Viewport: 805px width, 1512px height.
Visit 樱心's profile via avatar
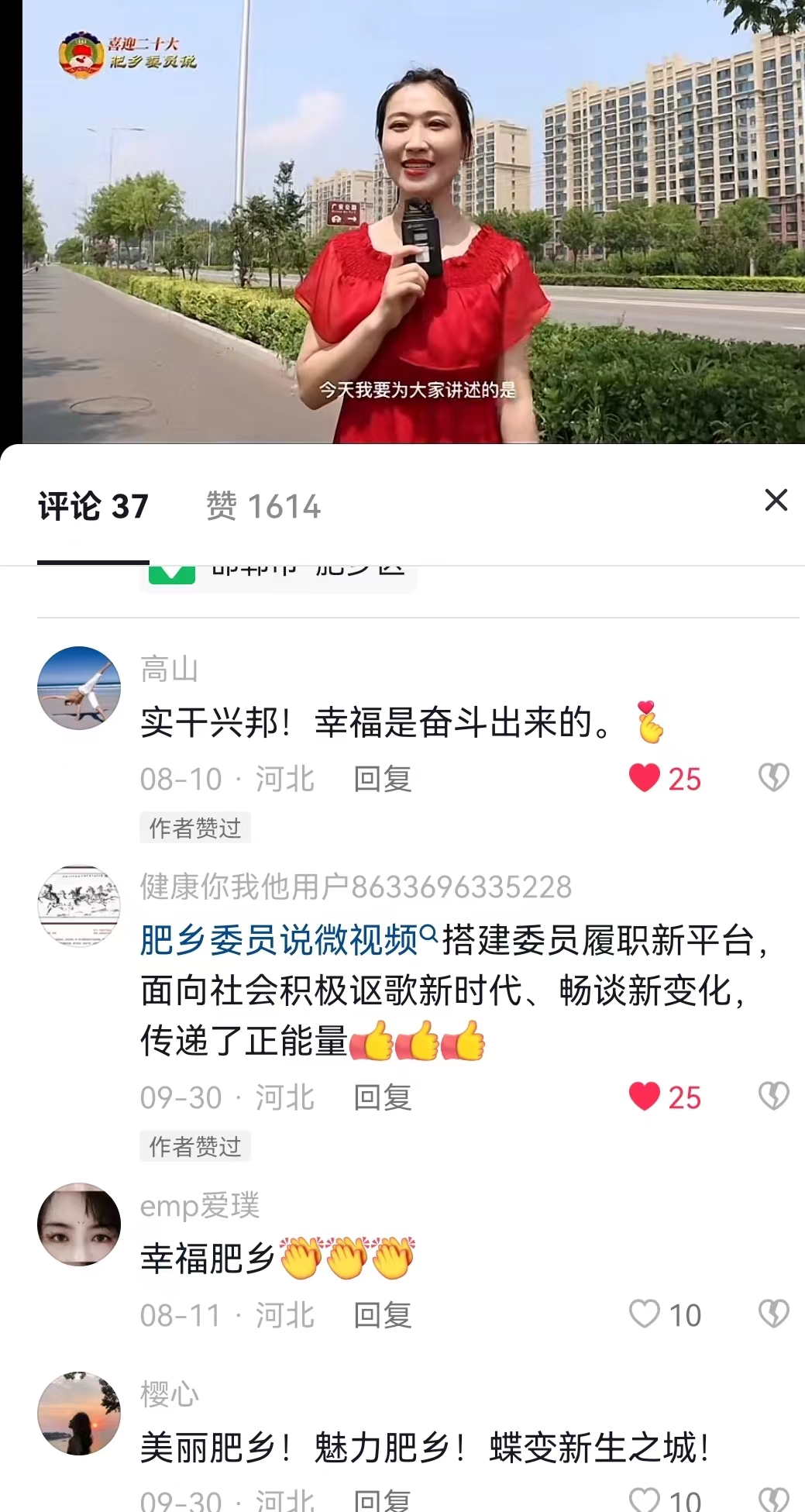click(x=79, y=1414)
